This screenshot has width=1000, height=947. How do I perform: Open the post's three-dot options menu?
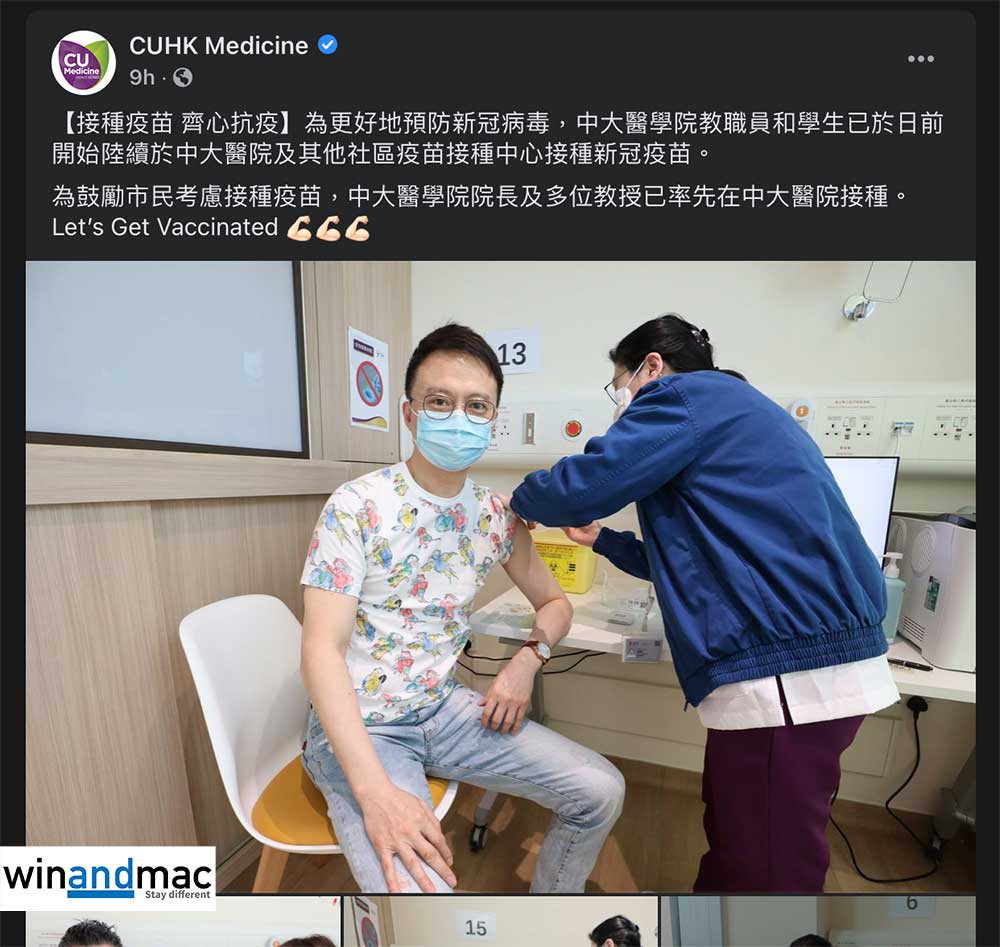coord(920,59)
